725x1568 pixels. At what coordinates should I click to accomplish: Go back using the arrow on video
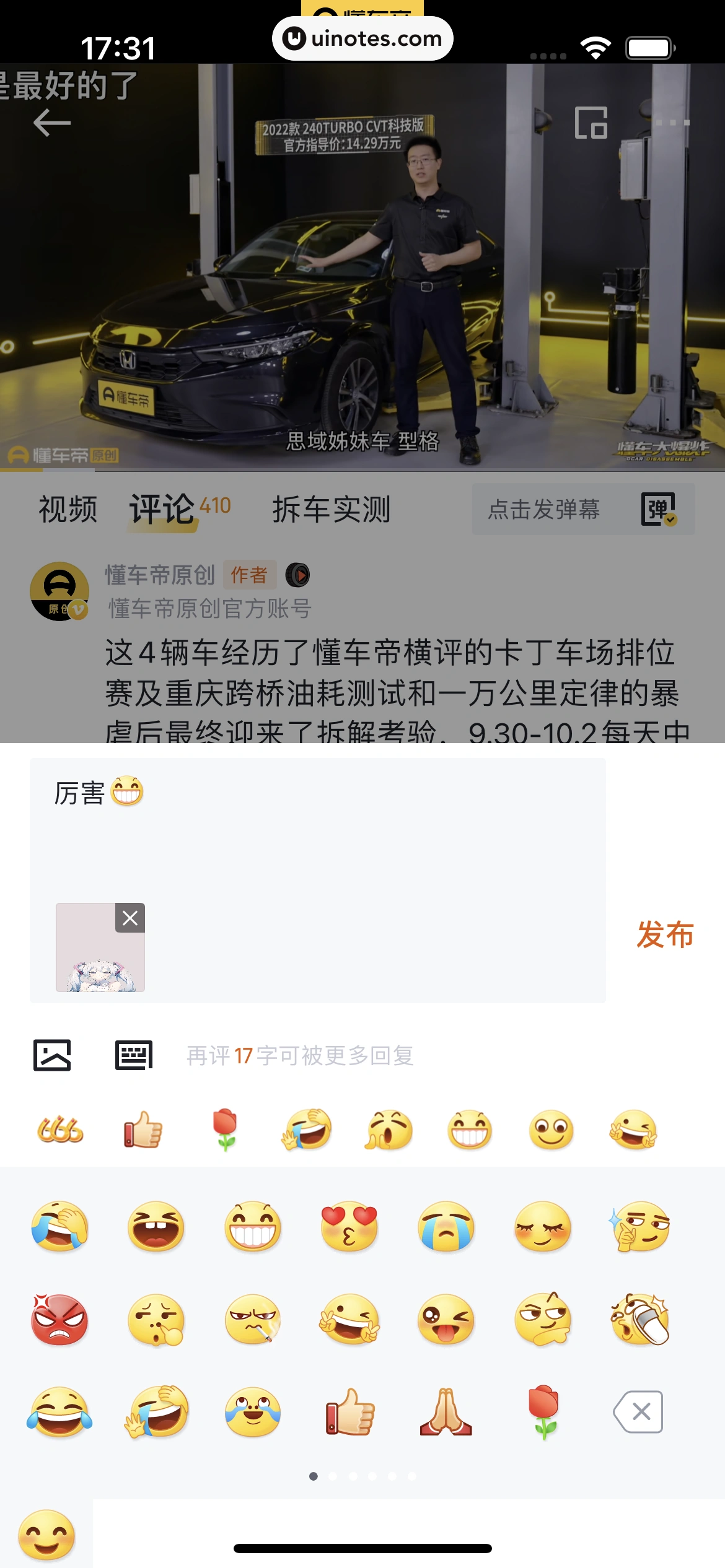52,123
